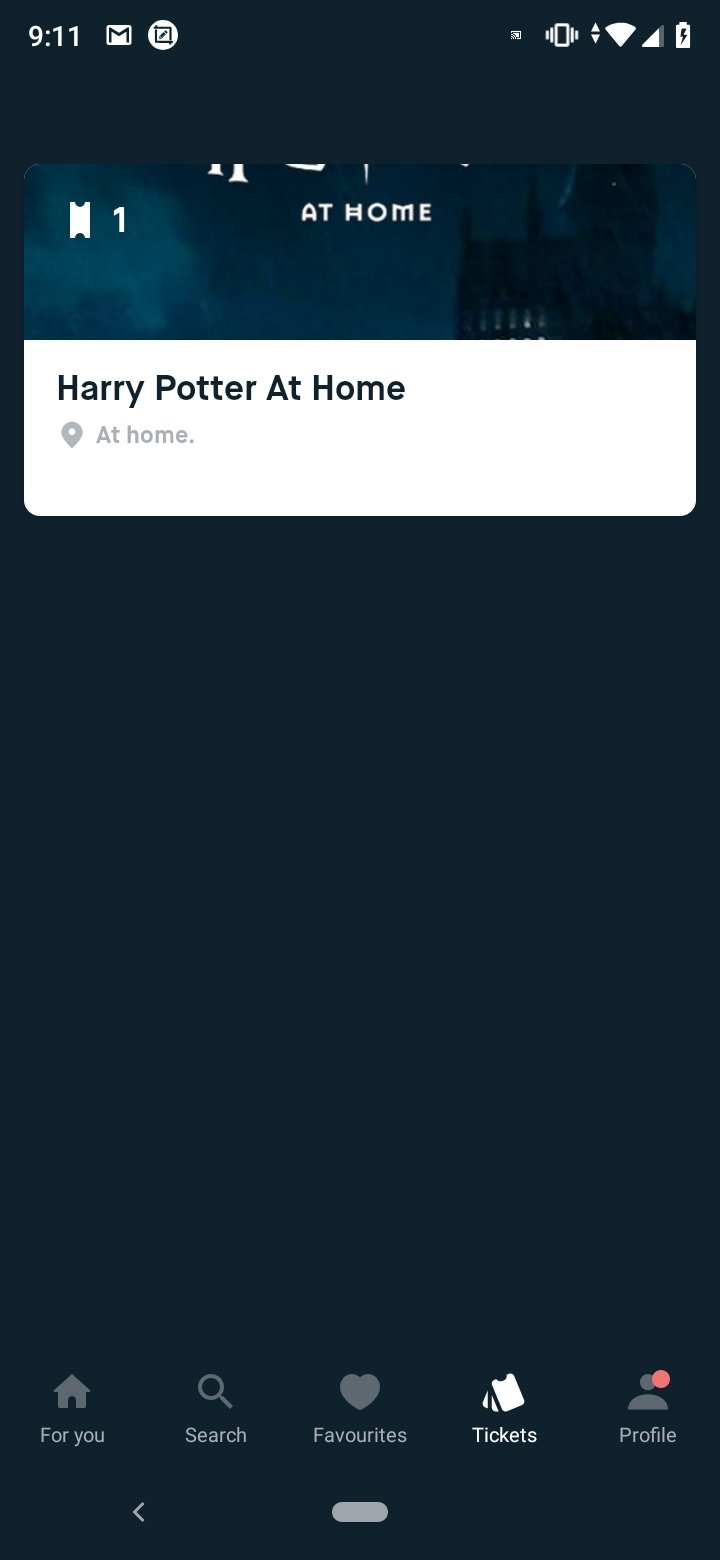Open the Harry Potter At Home ticket card
Image resolution: width=720 pixels, height=1560 pixels.
click(x=360, y=340)
